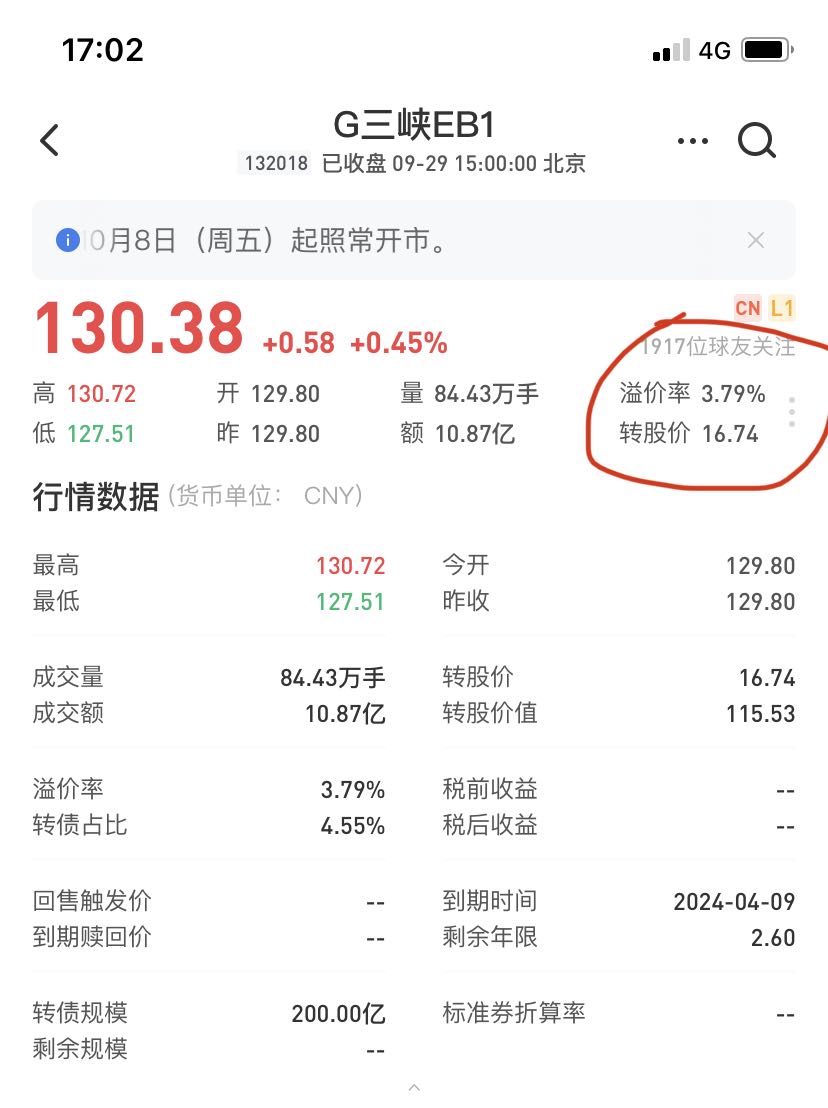The image size is (828, 1108).
Task: Dismiss the market opening notice banner
Action: click(x=756, y=240)
